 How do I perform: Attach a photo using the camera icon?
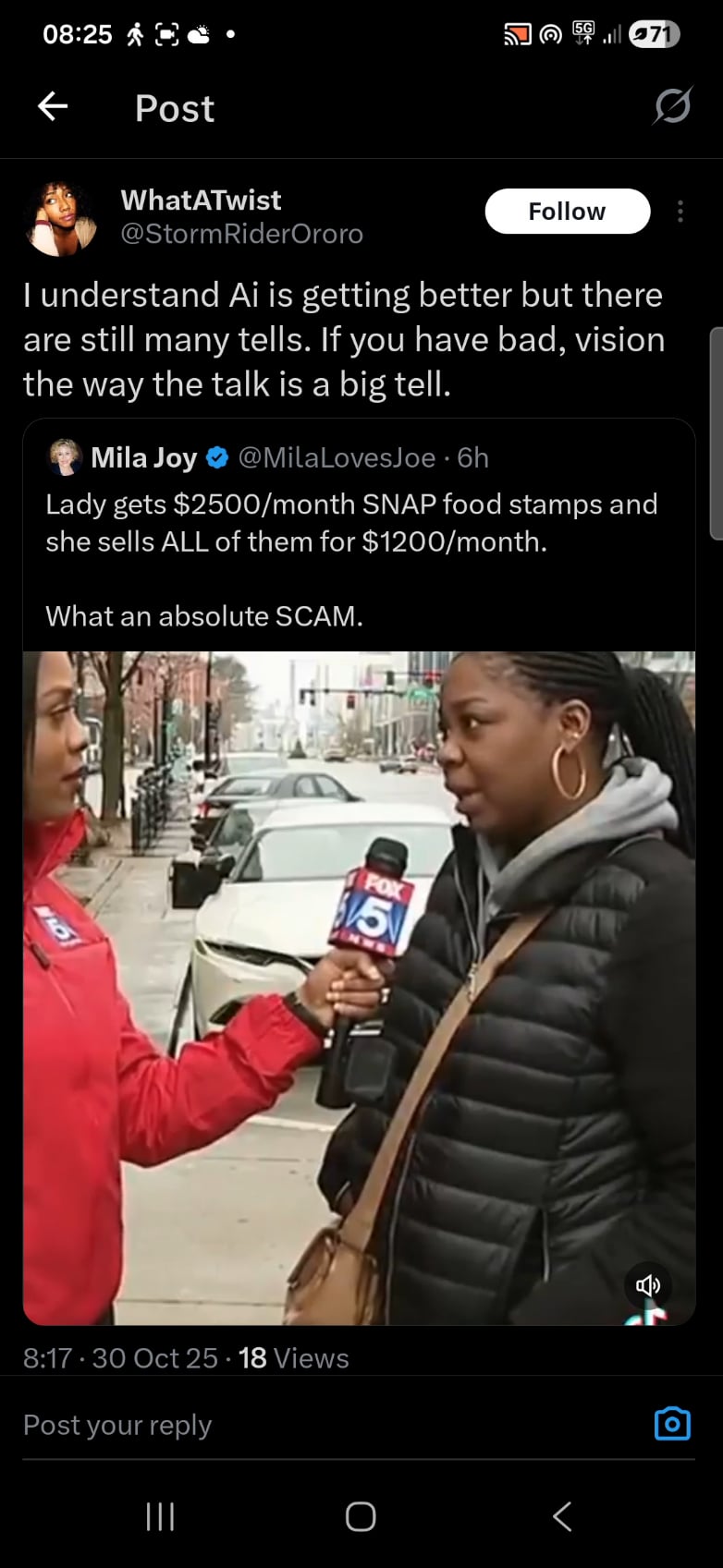tap(672, 1424)
